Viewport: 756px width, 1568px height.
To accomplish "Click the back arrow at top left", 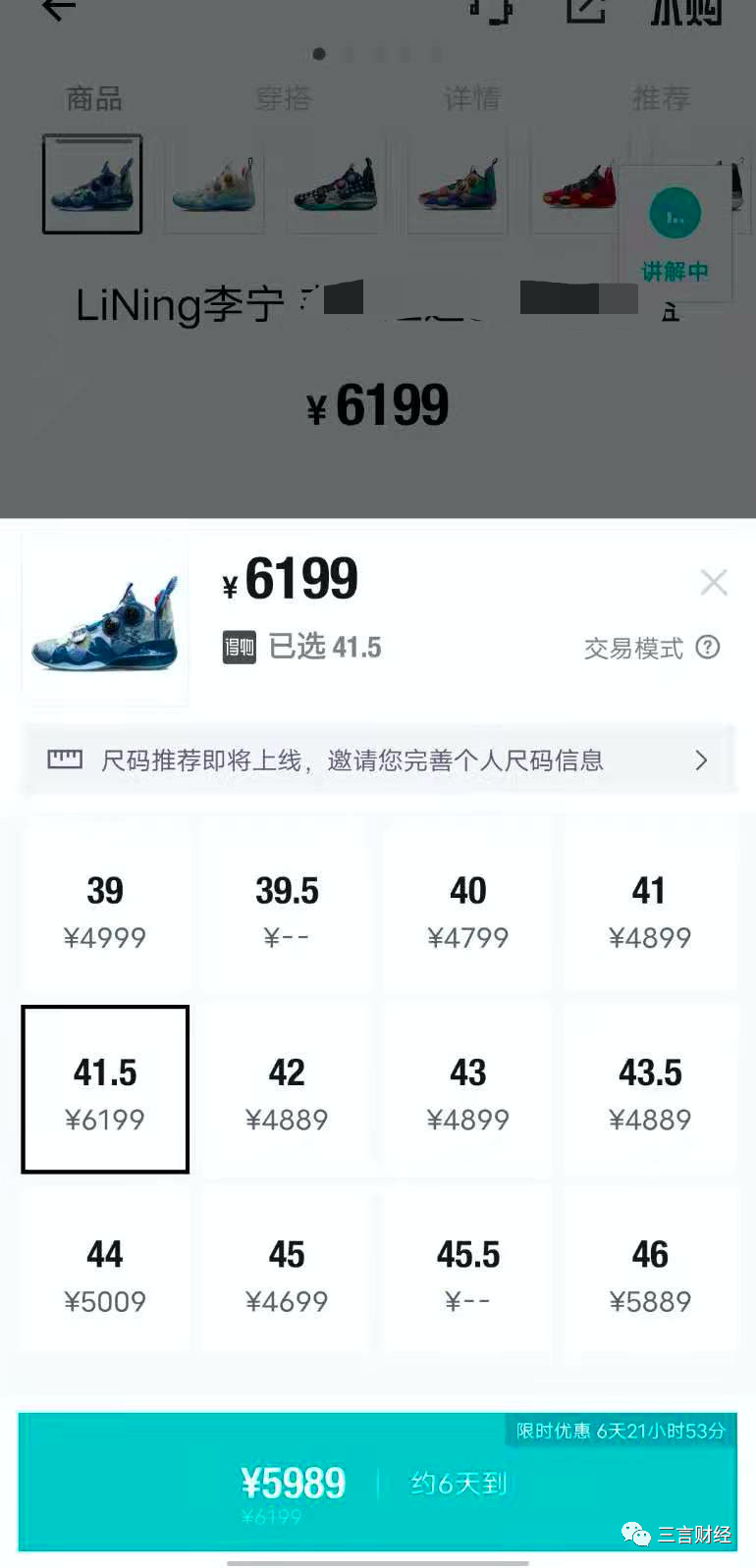I will [x=56, y=10].
